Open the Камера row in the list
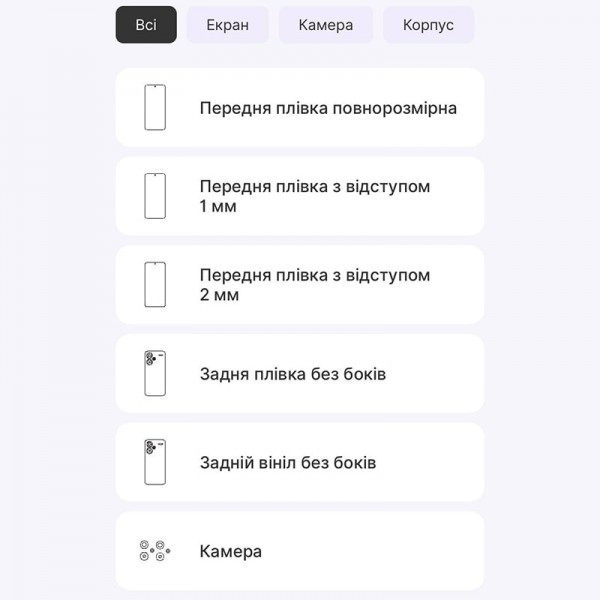 300,551
